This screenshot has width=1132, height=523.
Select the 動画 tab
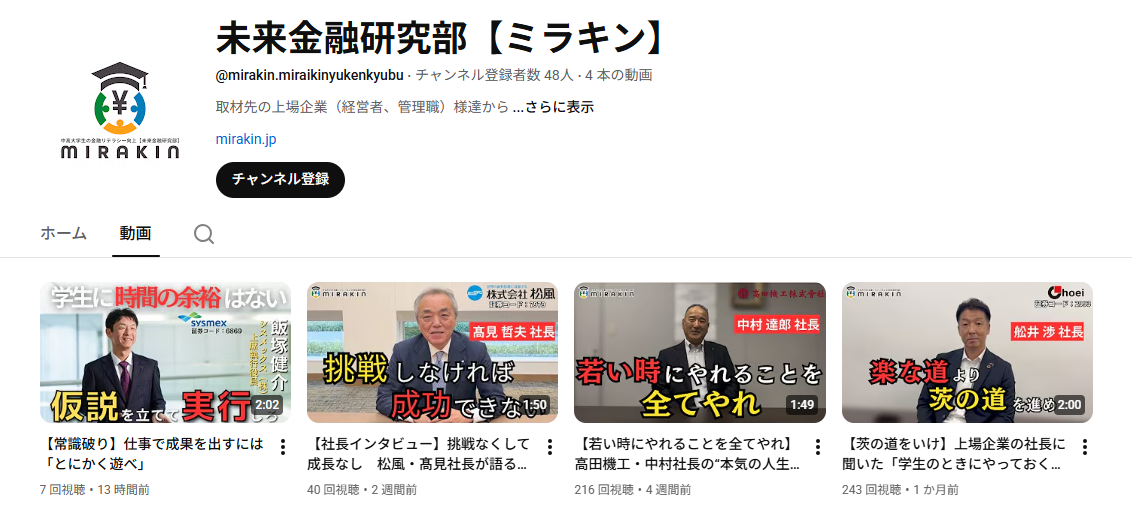tap(135, 233)
